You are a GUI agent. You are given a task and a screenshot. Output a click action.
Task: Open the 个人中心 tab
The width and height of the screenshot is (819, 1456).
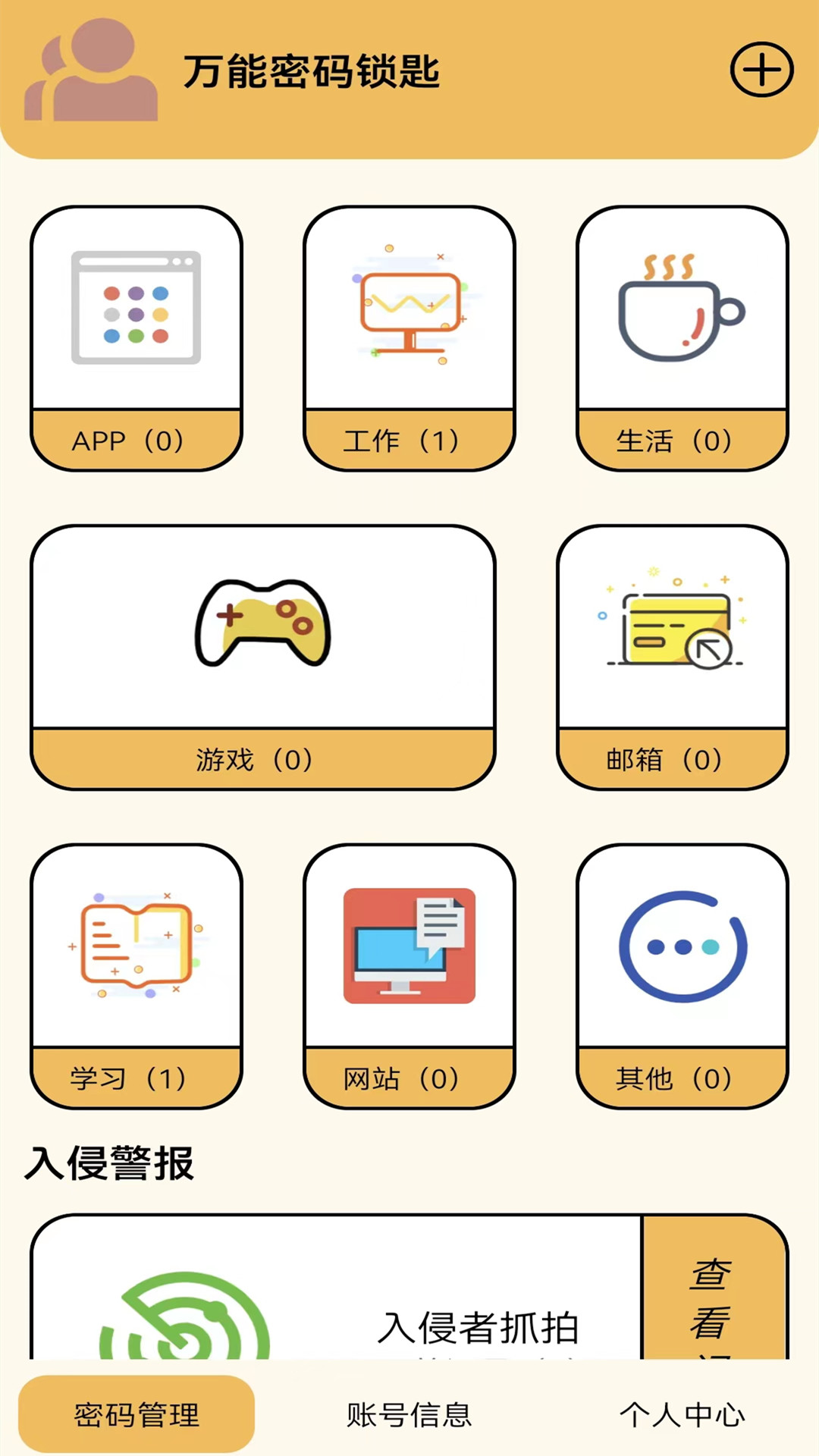[x=682, y=1412]
